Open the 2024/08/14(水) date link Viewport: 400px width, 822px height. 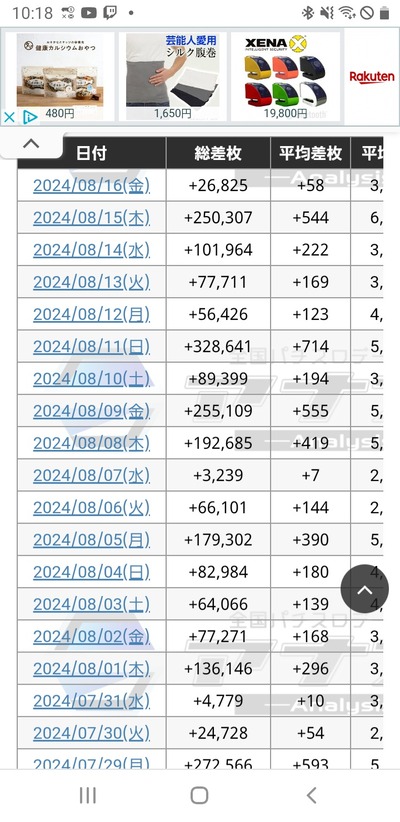[x=91, y=250]
